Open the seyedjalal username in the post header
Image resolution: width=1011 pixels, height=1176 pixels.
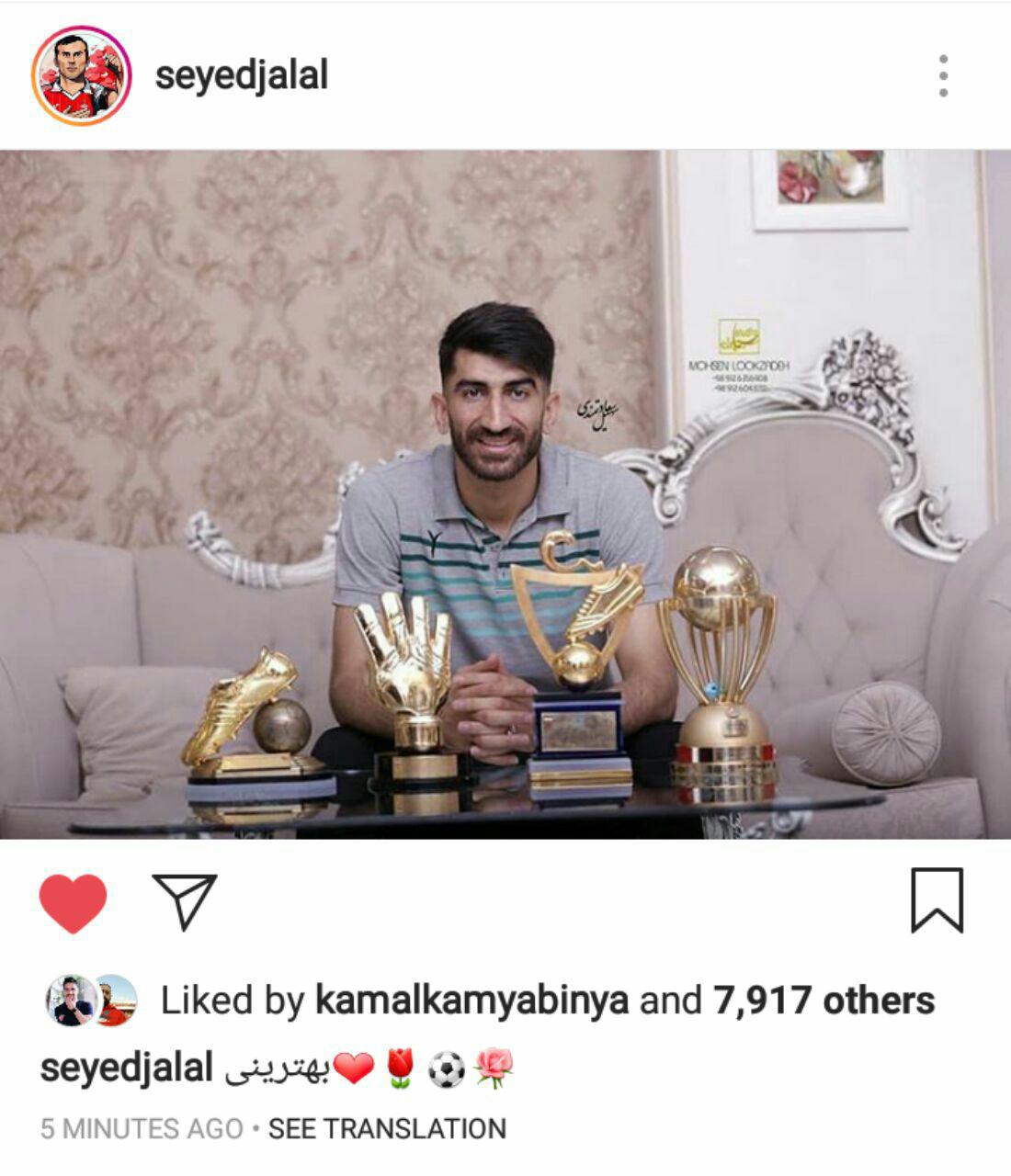point(241,75)
